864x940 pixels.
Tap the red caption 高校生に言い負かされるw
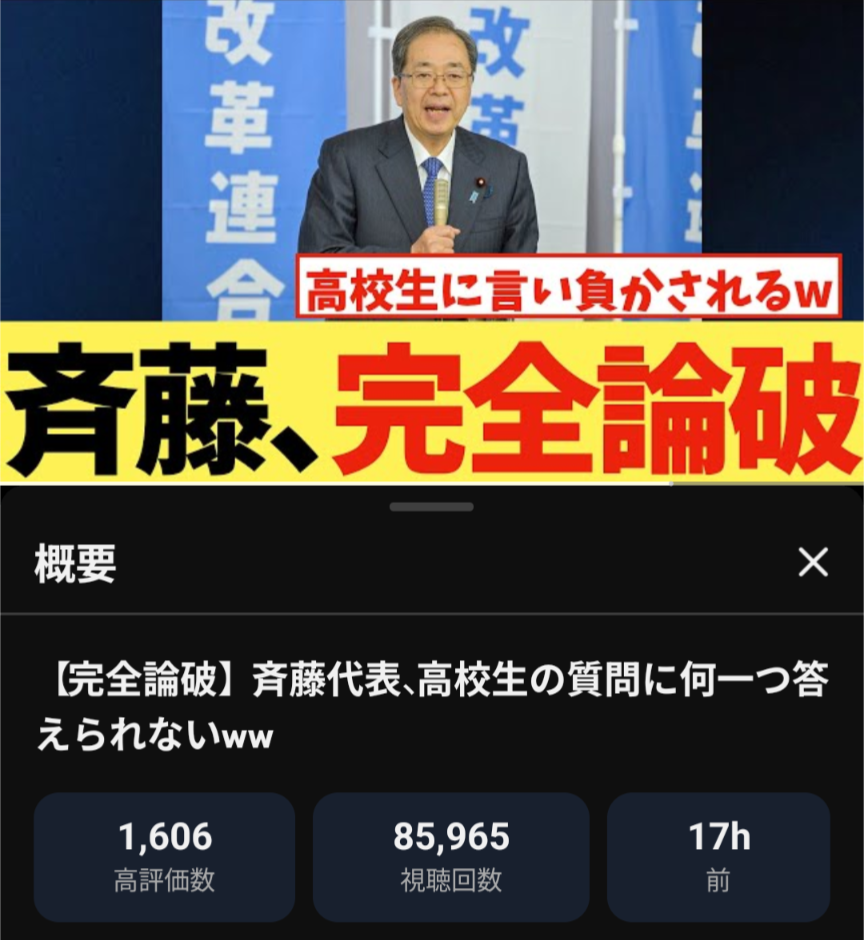point(565,288)
